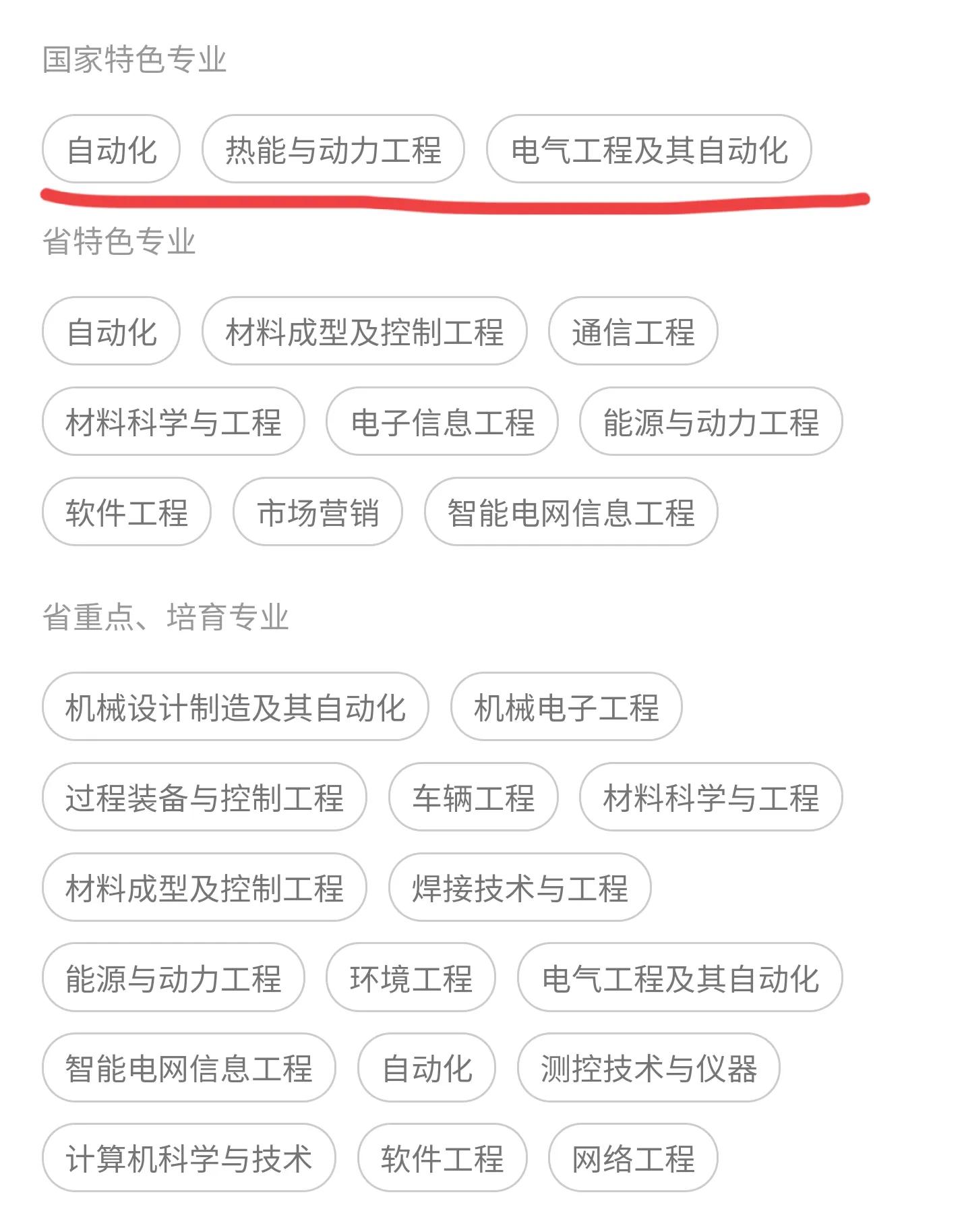Click the 车辆工程 tag
This screenshot has height=1232, width=962.
472,798
